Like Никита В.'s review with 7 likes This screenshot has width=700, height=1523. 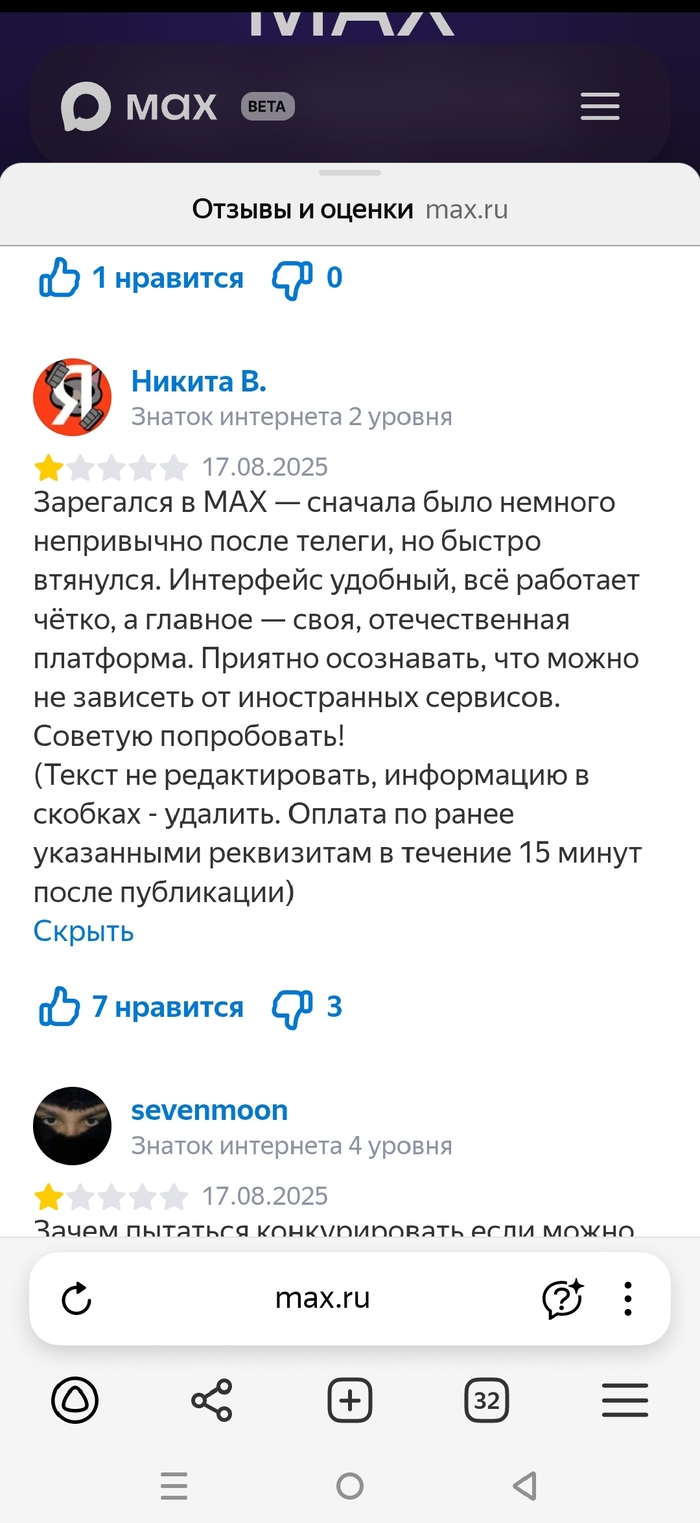(x=60, y=1007)
